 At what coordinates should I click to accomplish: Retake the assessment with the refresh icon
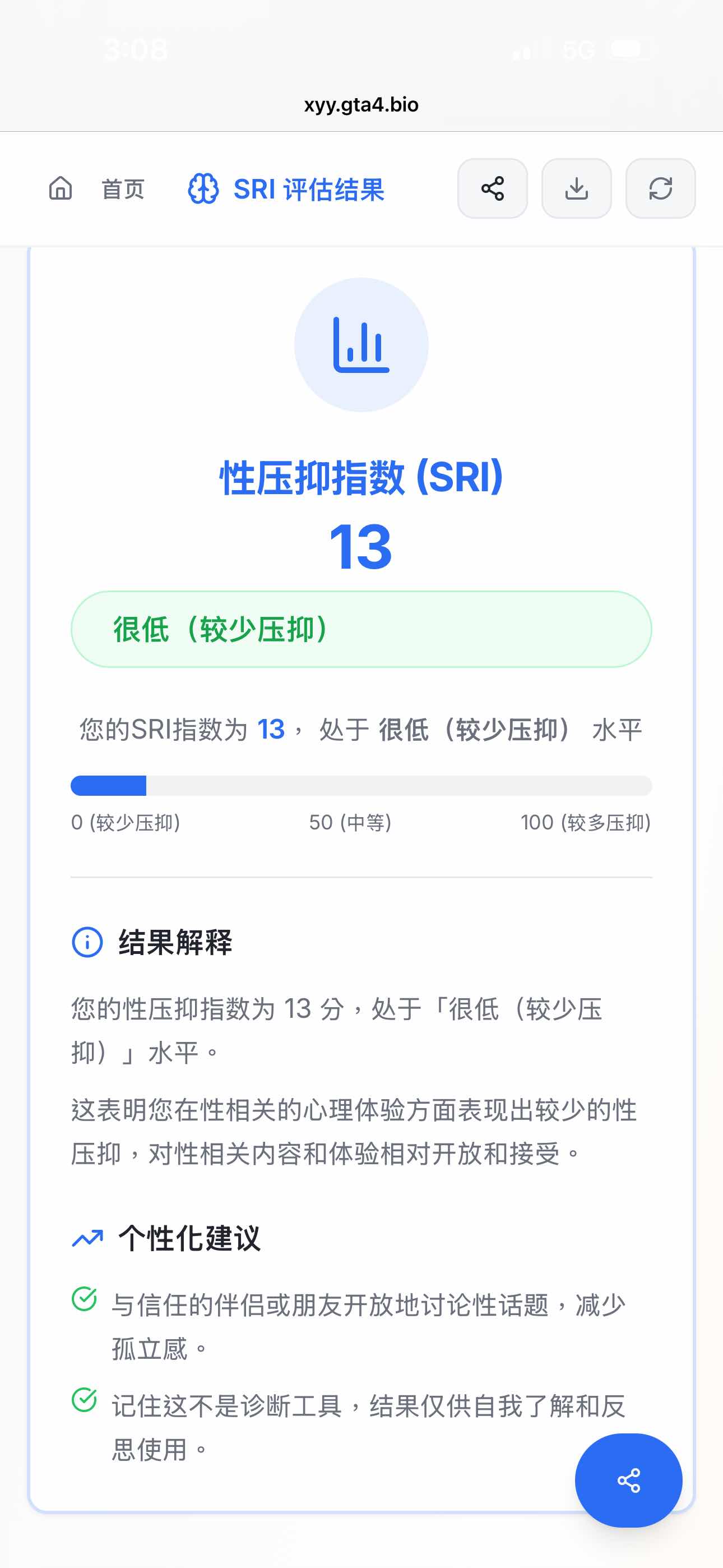click(660, 188)
